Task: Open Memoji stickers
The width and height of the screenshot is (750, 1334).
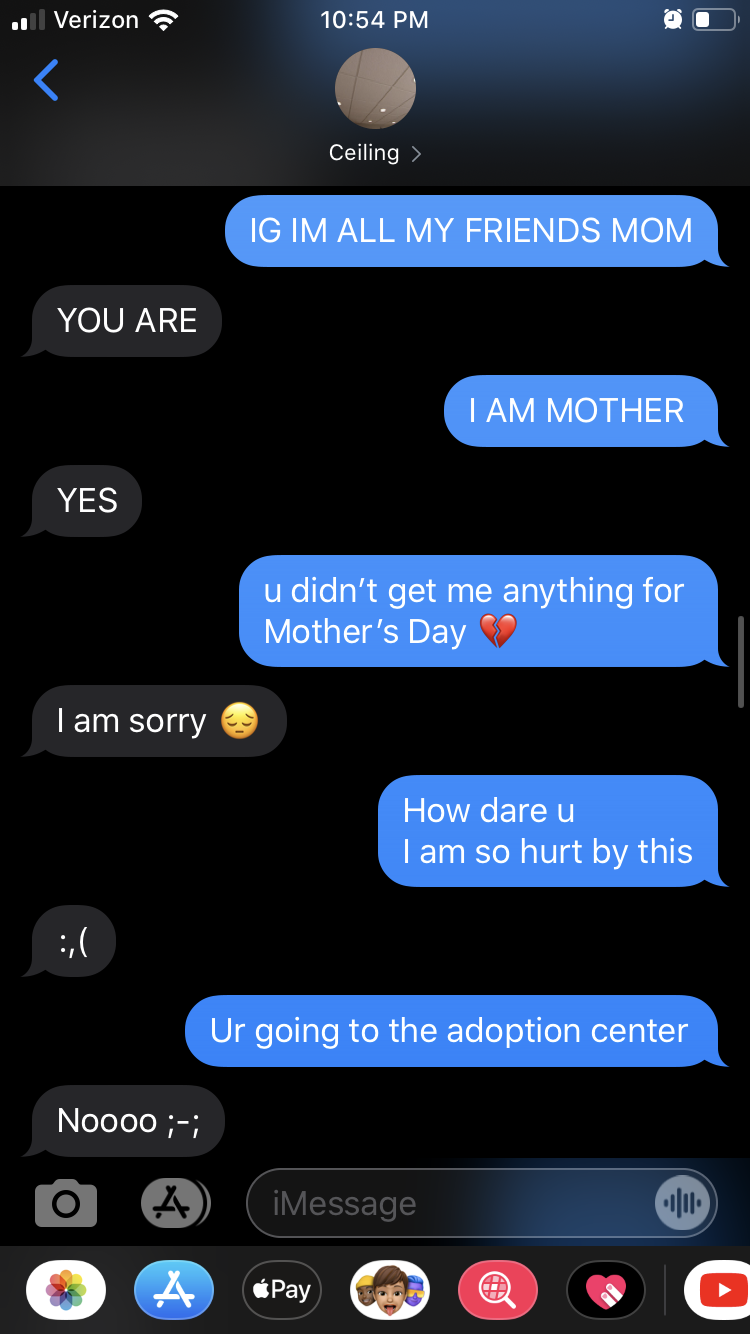Action: (x=390, y=1290)
